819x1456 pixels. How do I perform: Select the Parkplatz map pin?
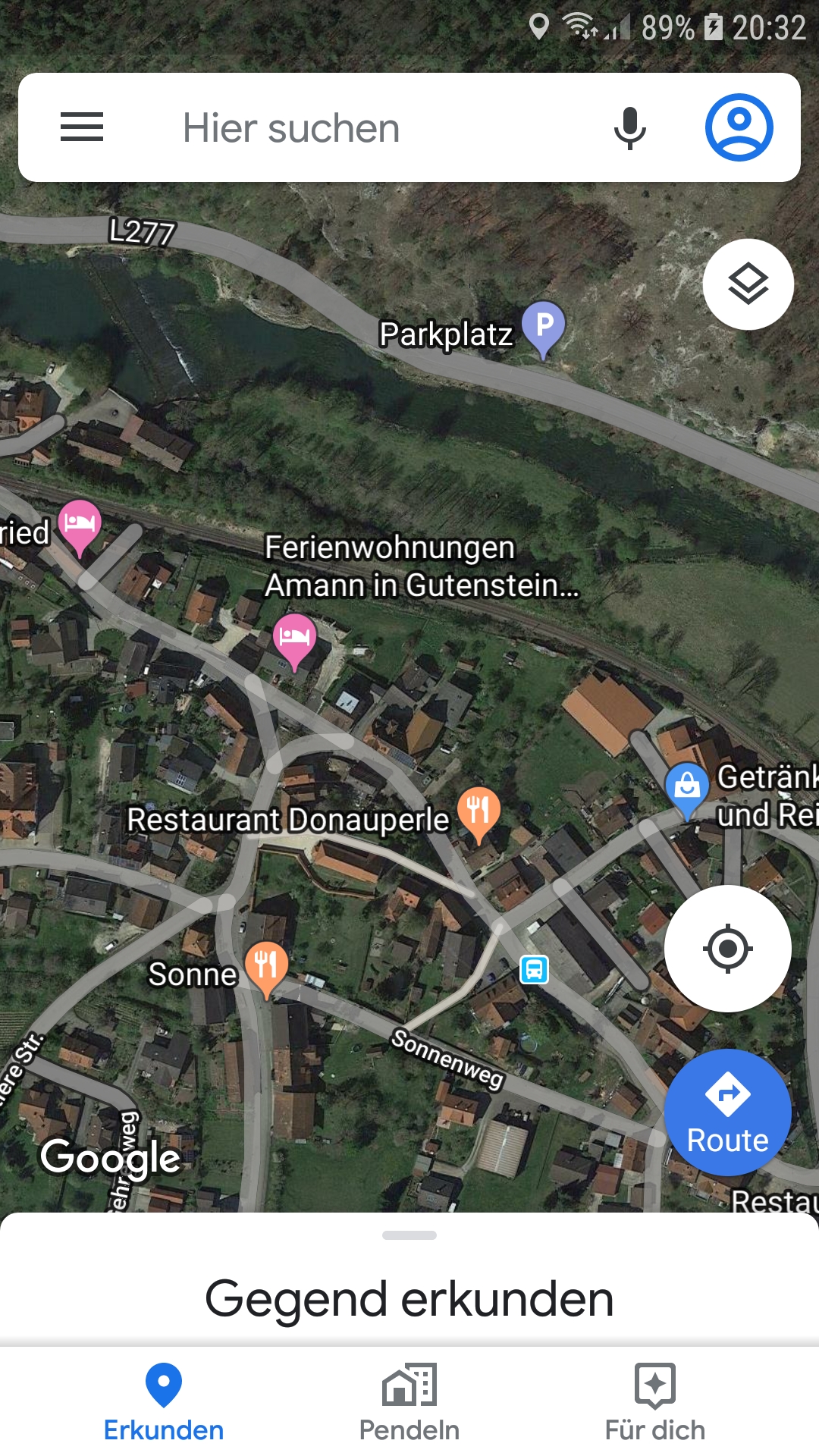(x=544, y=329)
